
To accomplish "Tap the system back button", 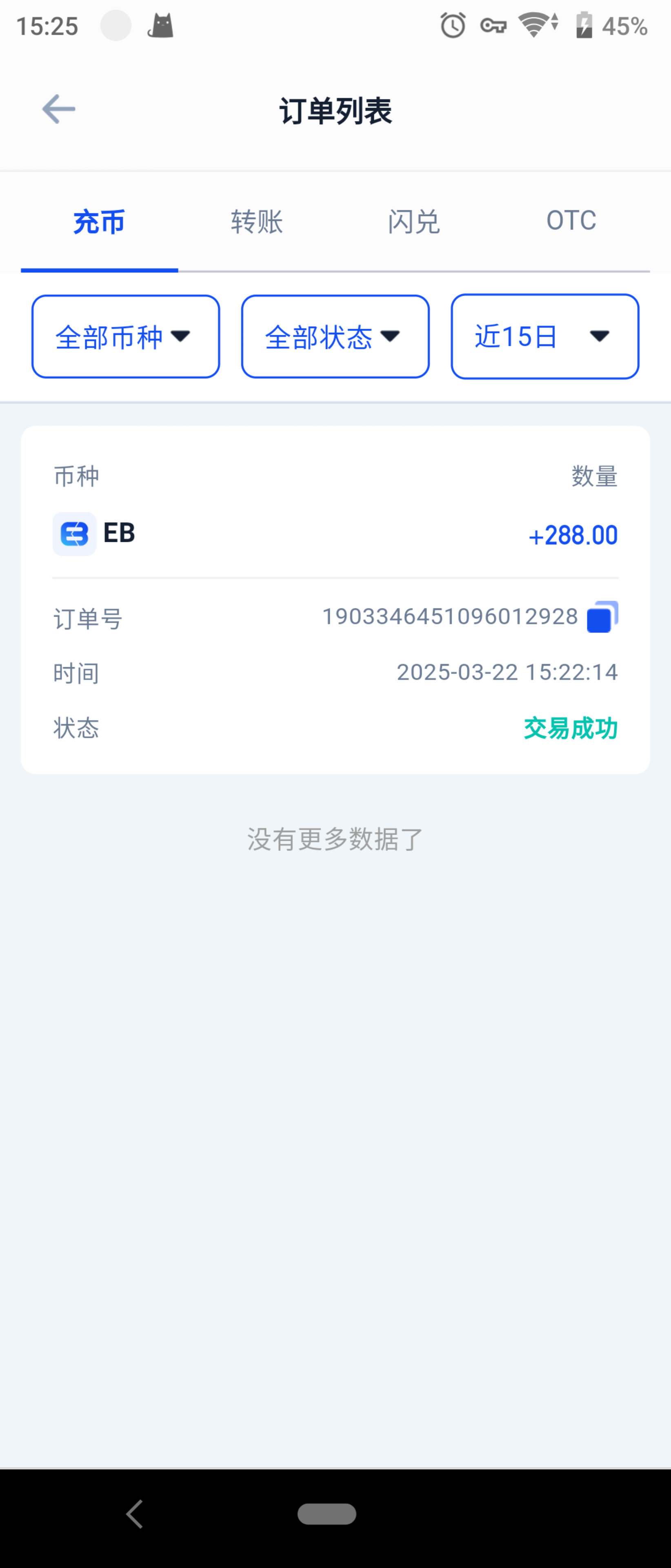I will pyautogui.click(x=134, y=1513).
